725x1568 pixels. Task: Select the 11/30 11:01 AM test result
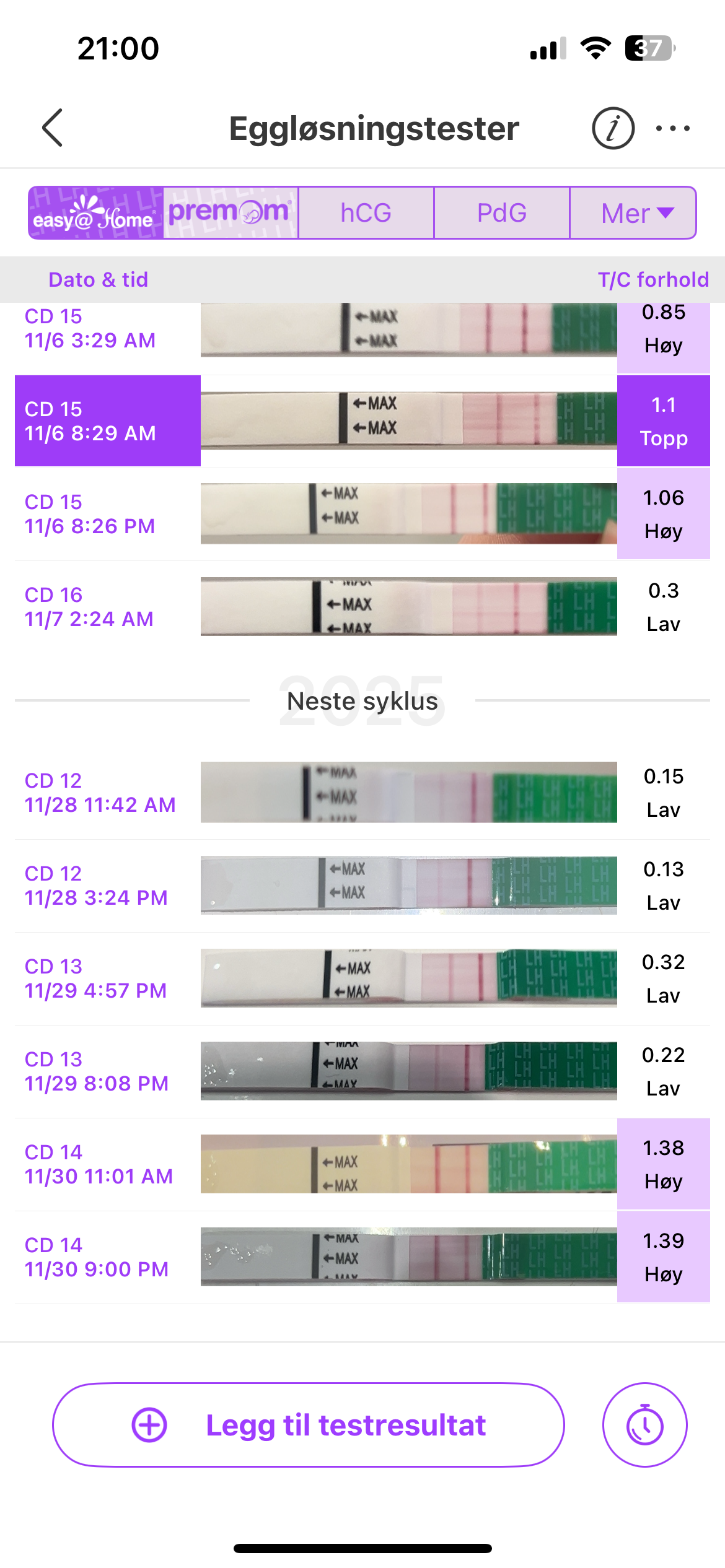pyautogui.click(x=362, y=1164)
